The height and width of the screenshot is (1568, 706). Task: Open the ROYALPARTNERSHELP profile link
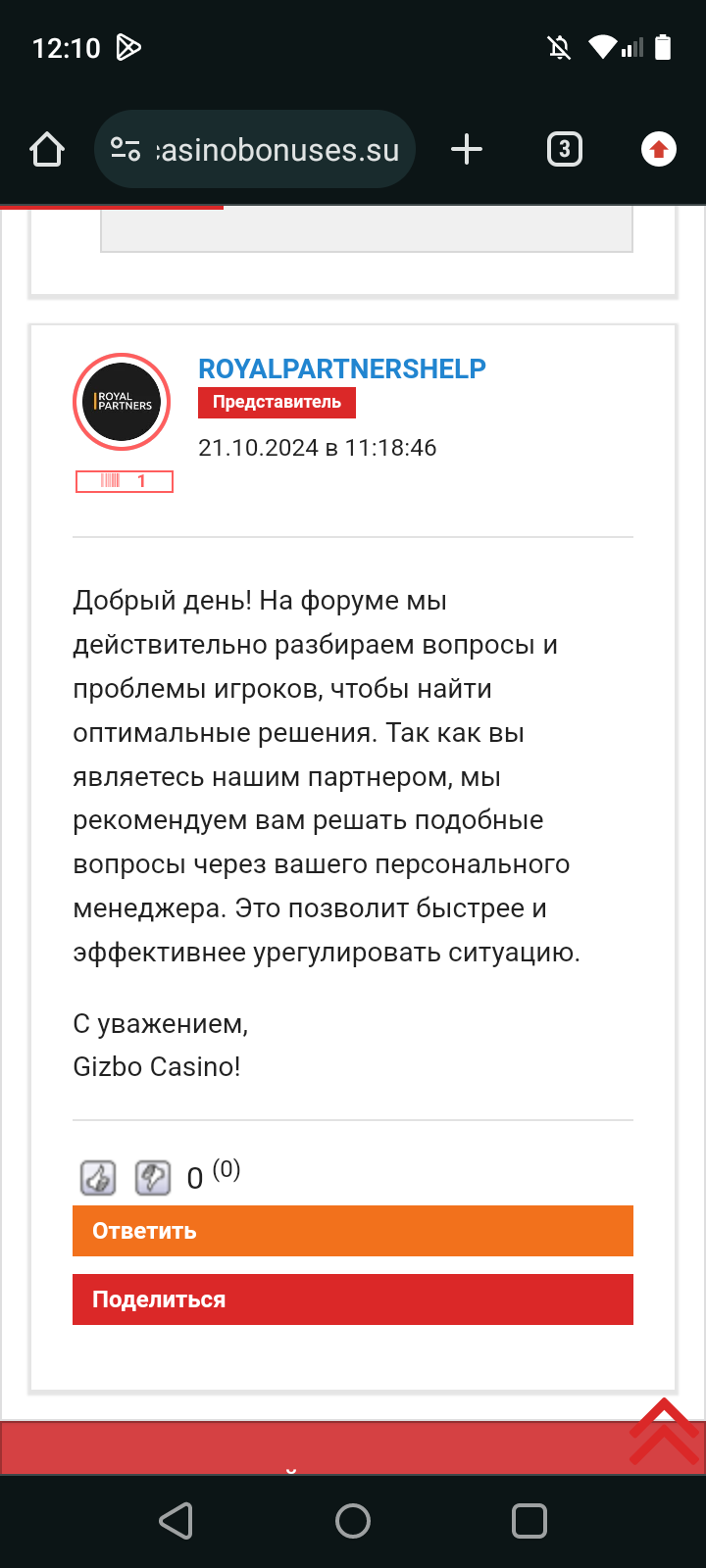tap(342, 368)
